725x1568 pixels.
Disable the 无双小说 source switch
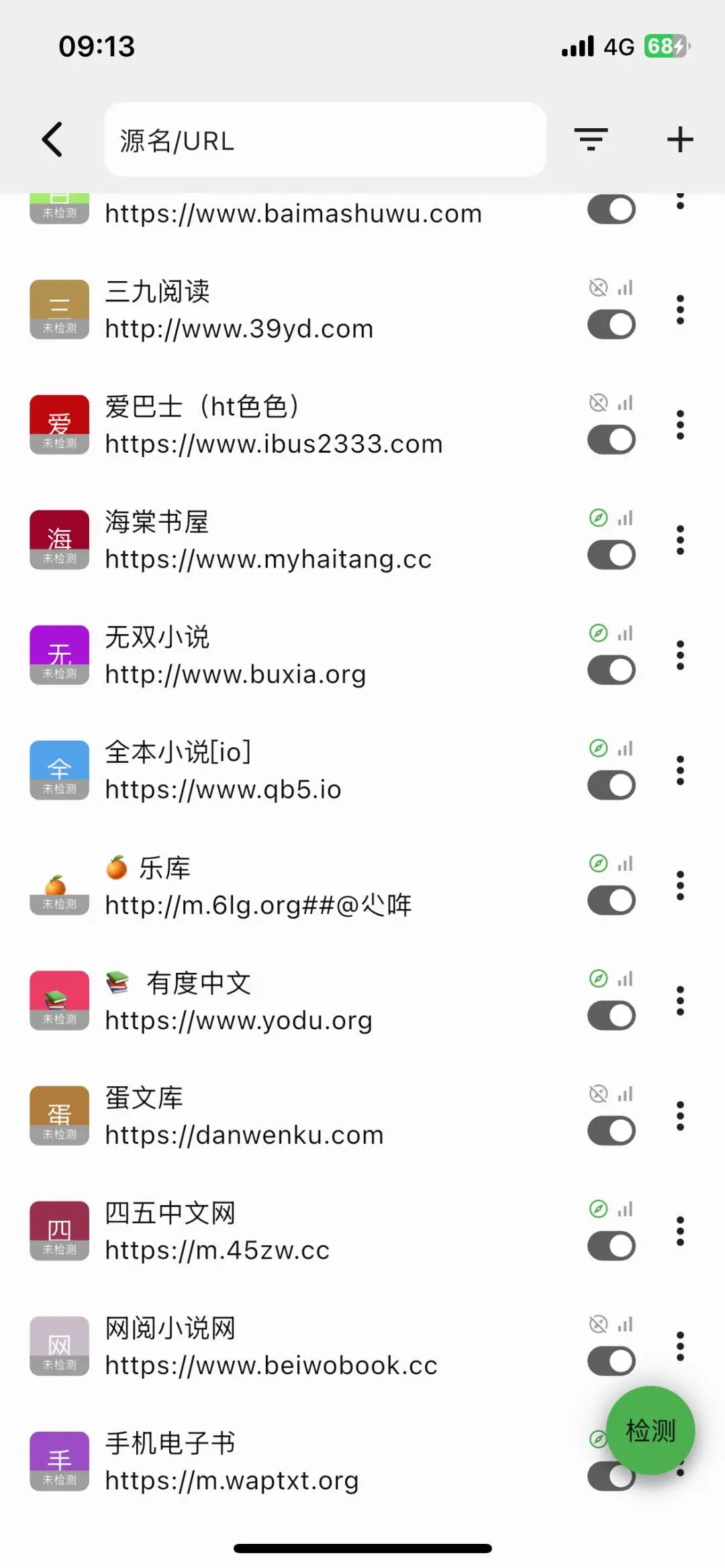(612, 670)
